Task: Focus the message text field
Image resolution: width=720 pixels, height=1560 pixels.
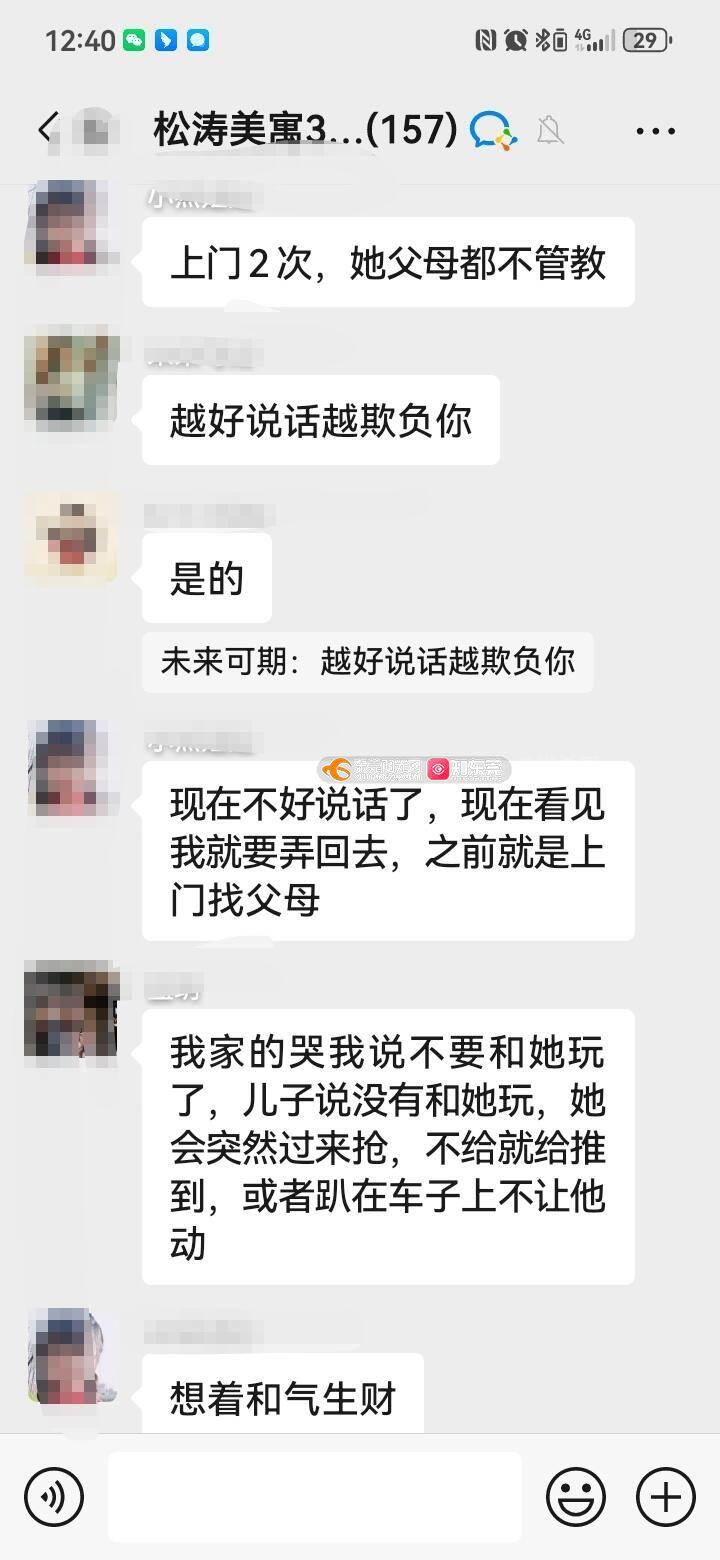Action: (314, 1497)
